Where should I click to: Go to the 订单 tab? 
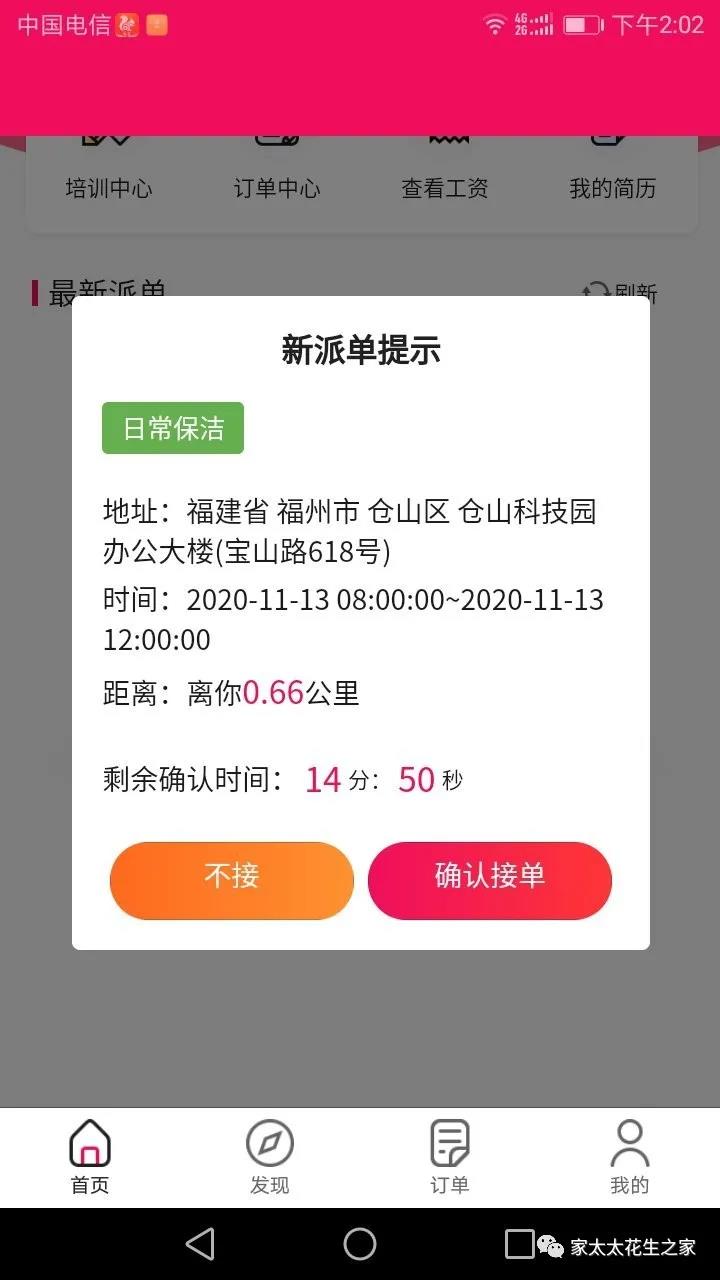[450, 1158]
